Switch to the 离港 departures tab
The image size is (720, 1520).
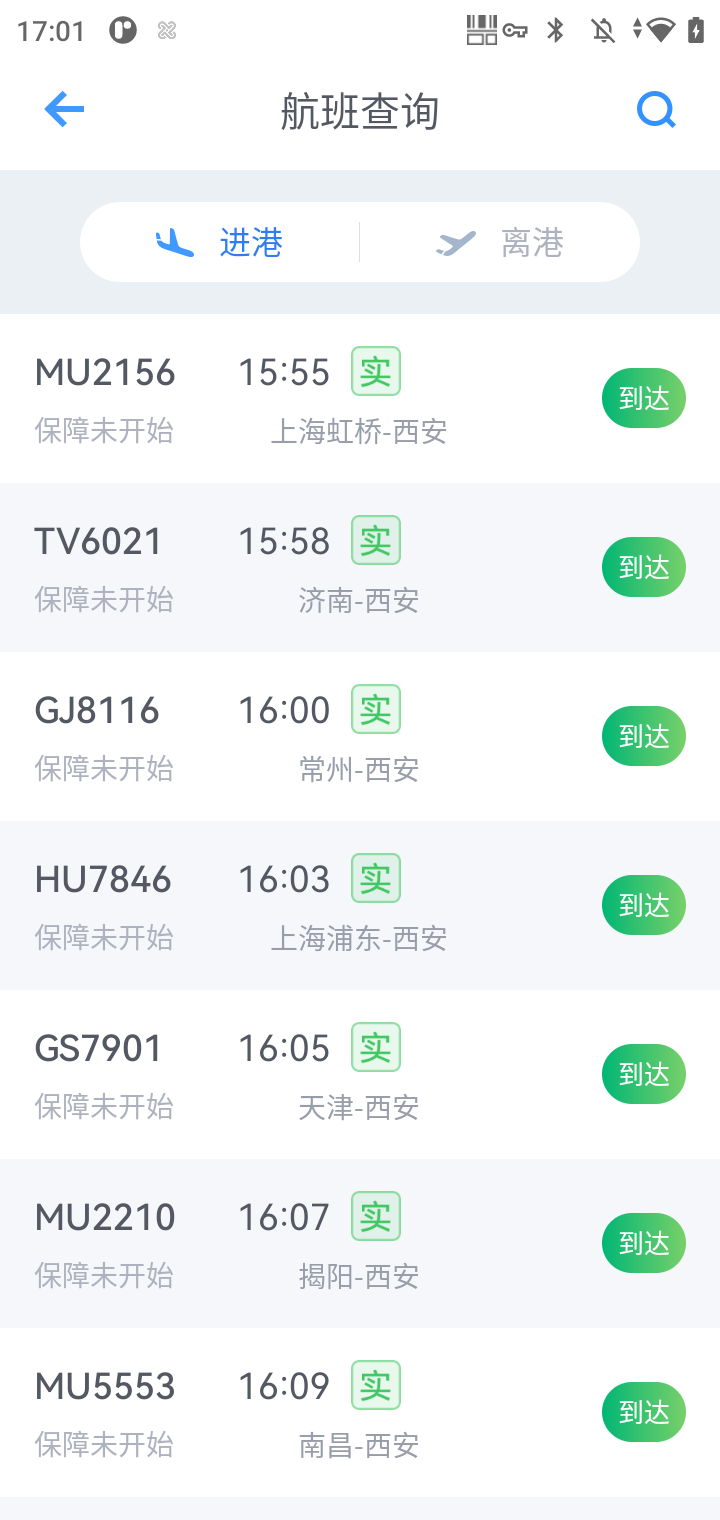click(500, 243)
